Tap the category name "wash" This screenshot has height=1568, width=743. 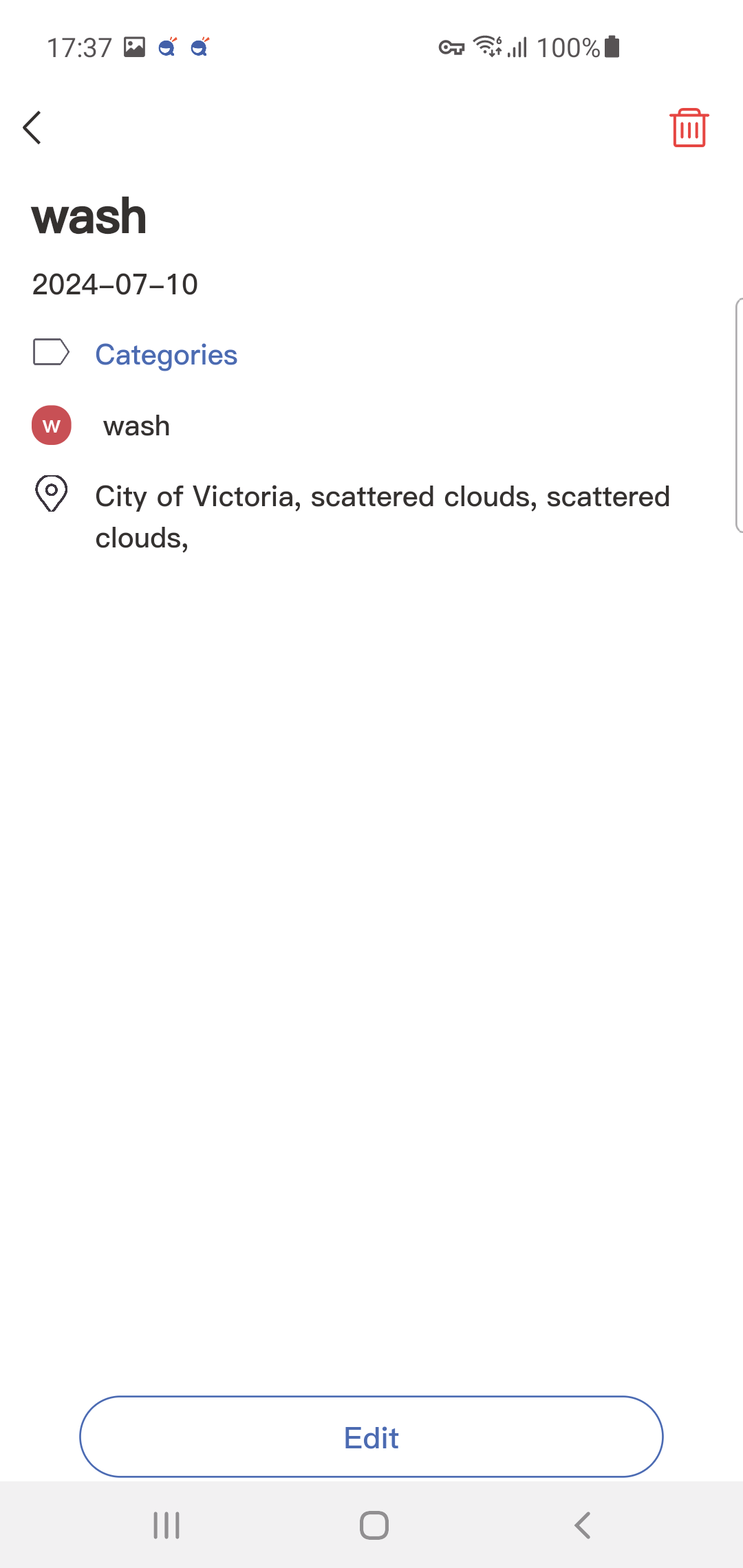point(137,425)
